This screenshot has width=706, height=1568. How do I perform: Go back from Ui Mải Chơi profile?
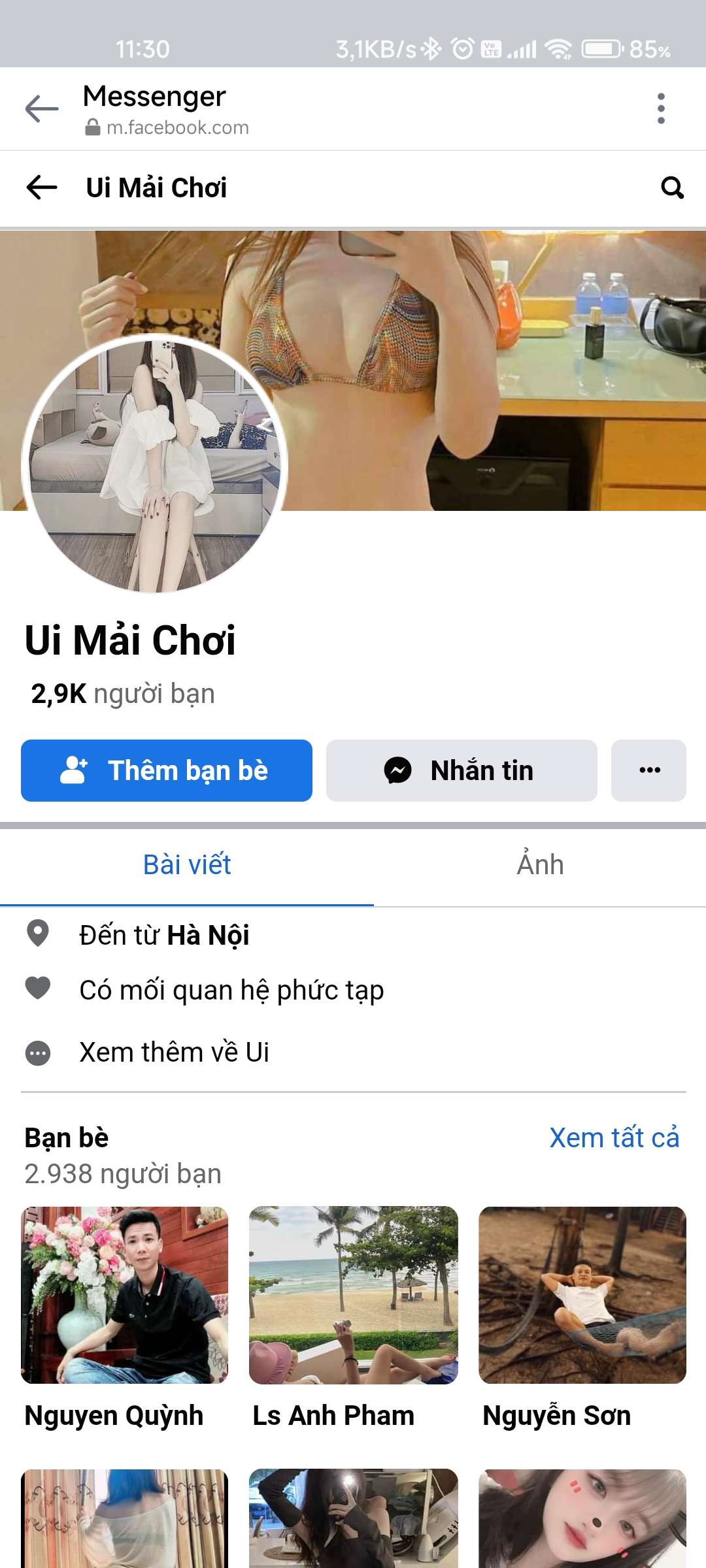point(42,188)
